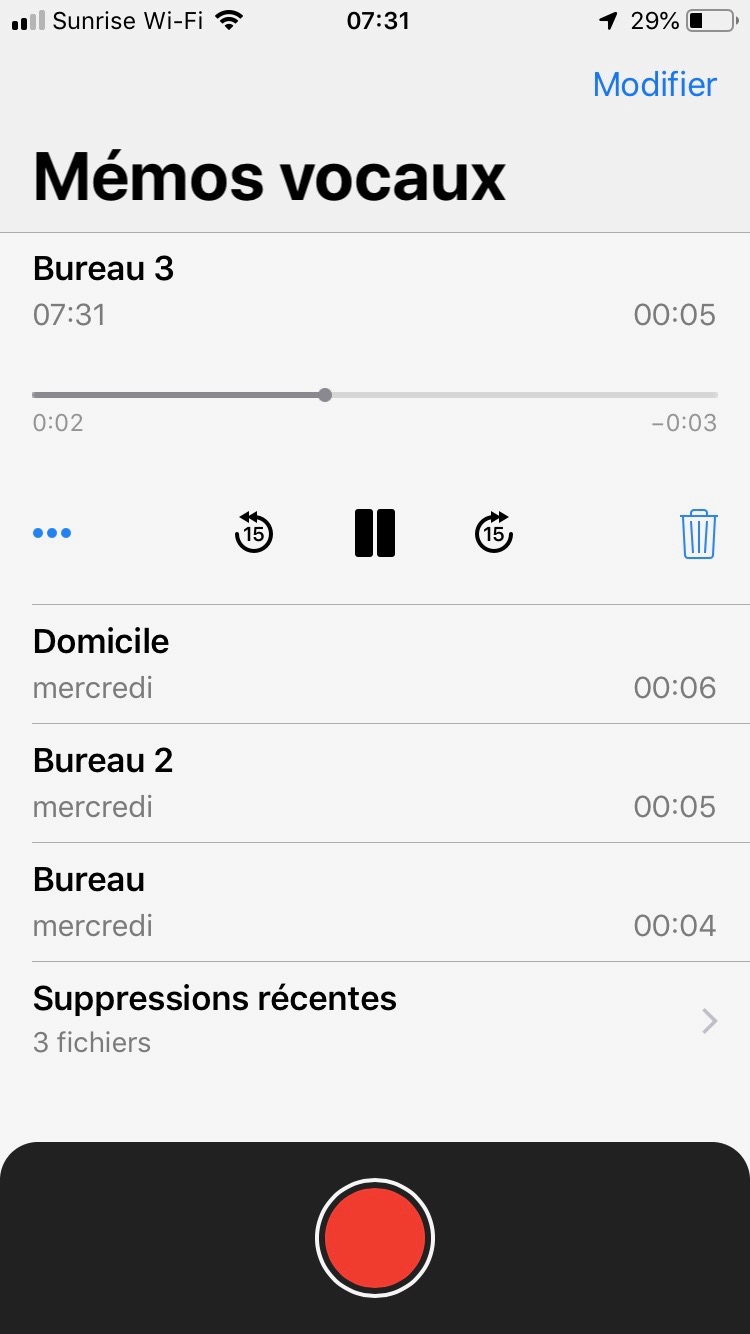The height and width of the screenshot is (1334, 750).
Task: Select the Domicile recording
Action: [374, 664]
